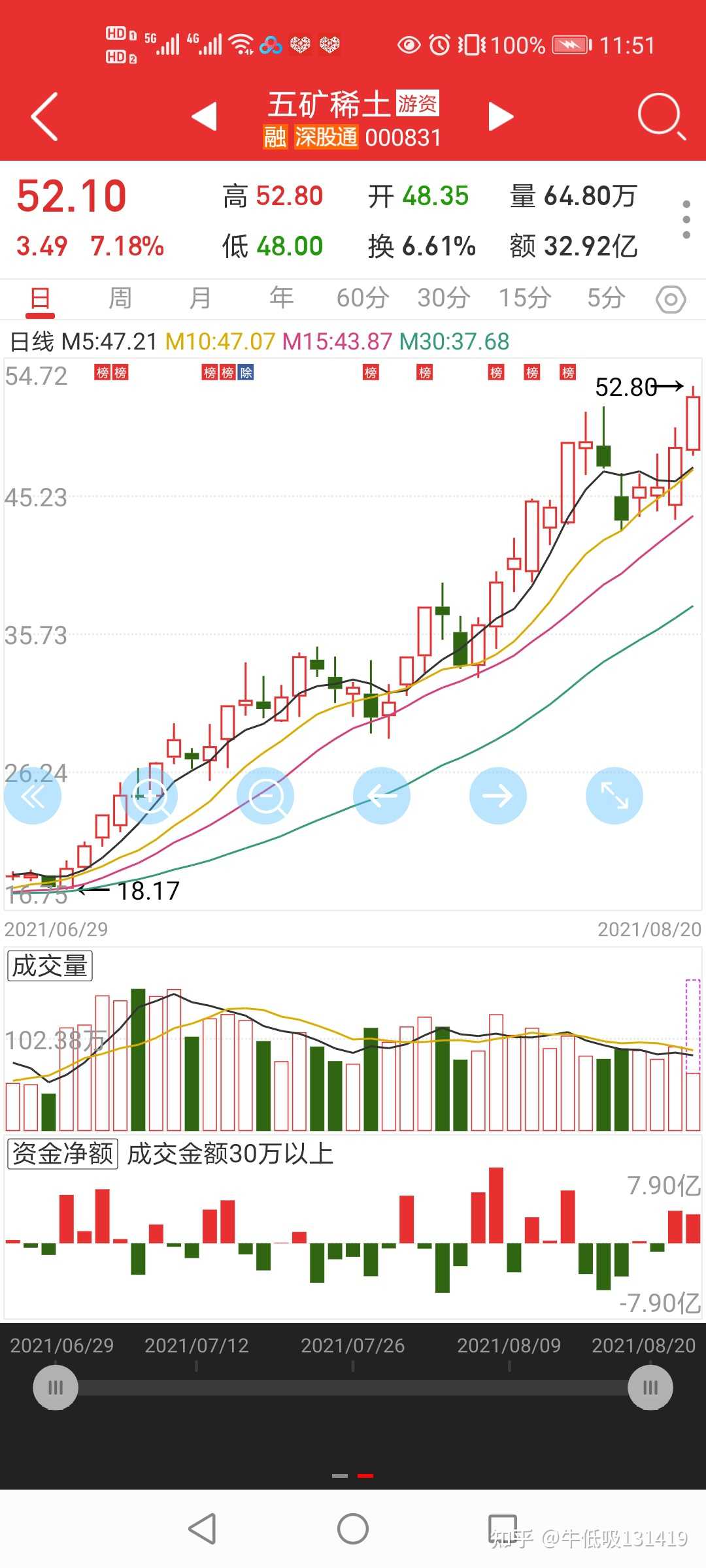Tap the 成交量 indicator label
Screen dimensions: 706x1568
tap(50, 966)
